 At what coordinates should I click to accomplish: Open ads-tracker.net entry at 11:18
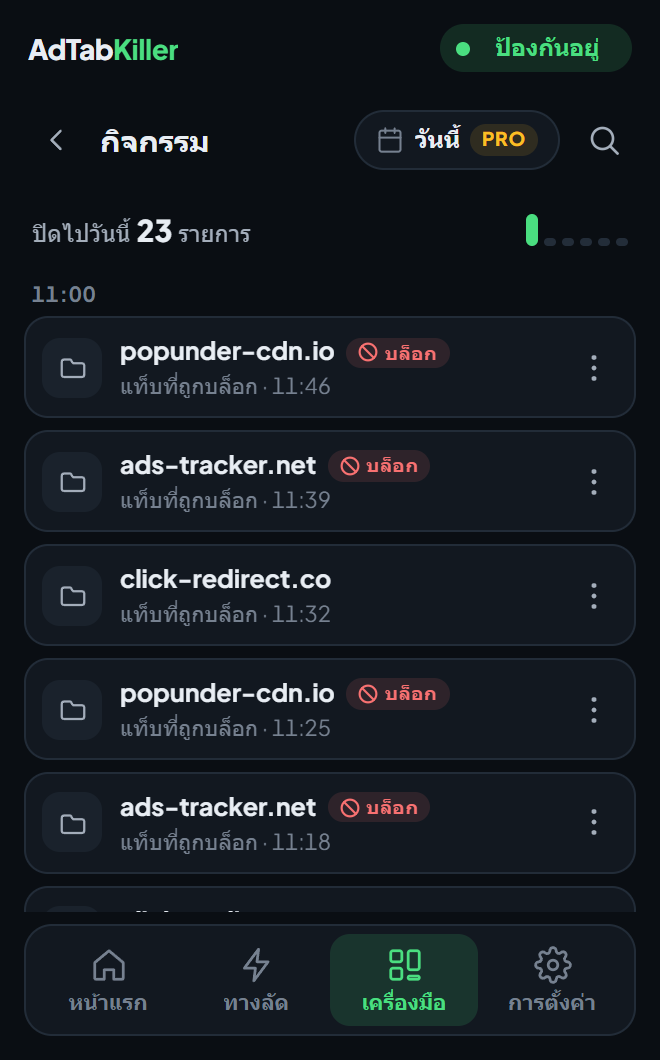coord(330,823)
